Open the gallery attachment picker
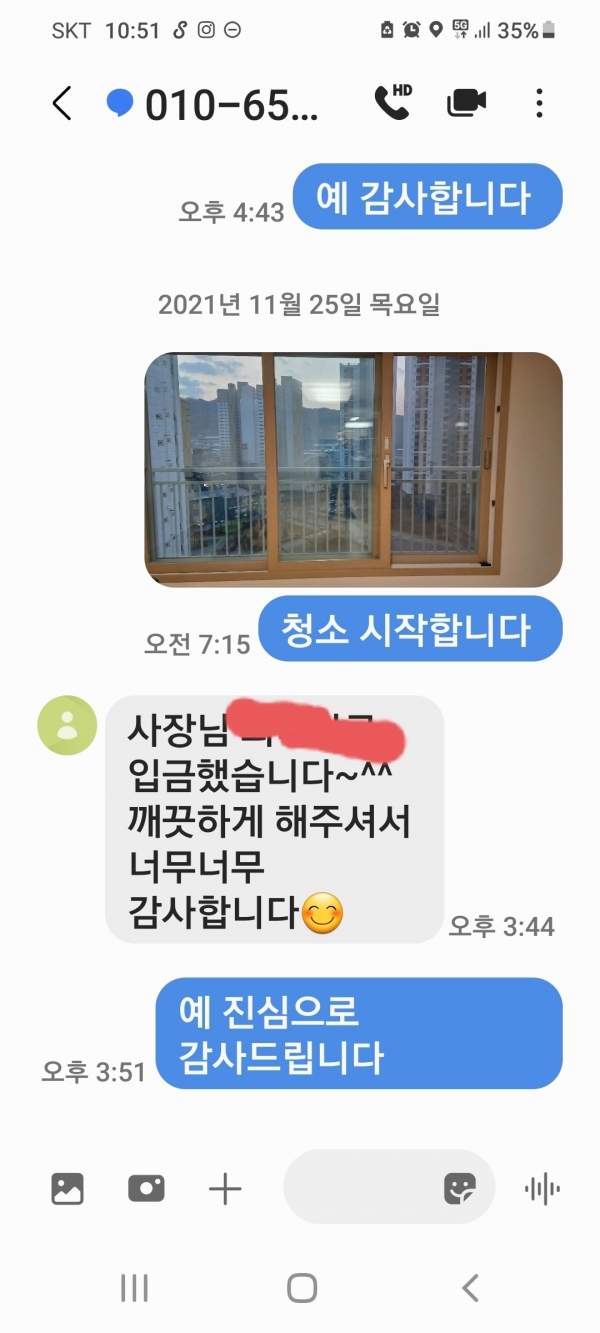This screenshot has width=600, height=1333. coord(67,1188)
